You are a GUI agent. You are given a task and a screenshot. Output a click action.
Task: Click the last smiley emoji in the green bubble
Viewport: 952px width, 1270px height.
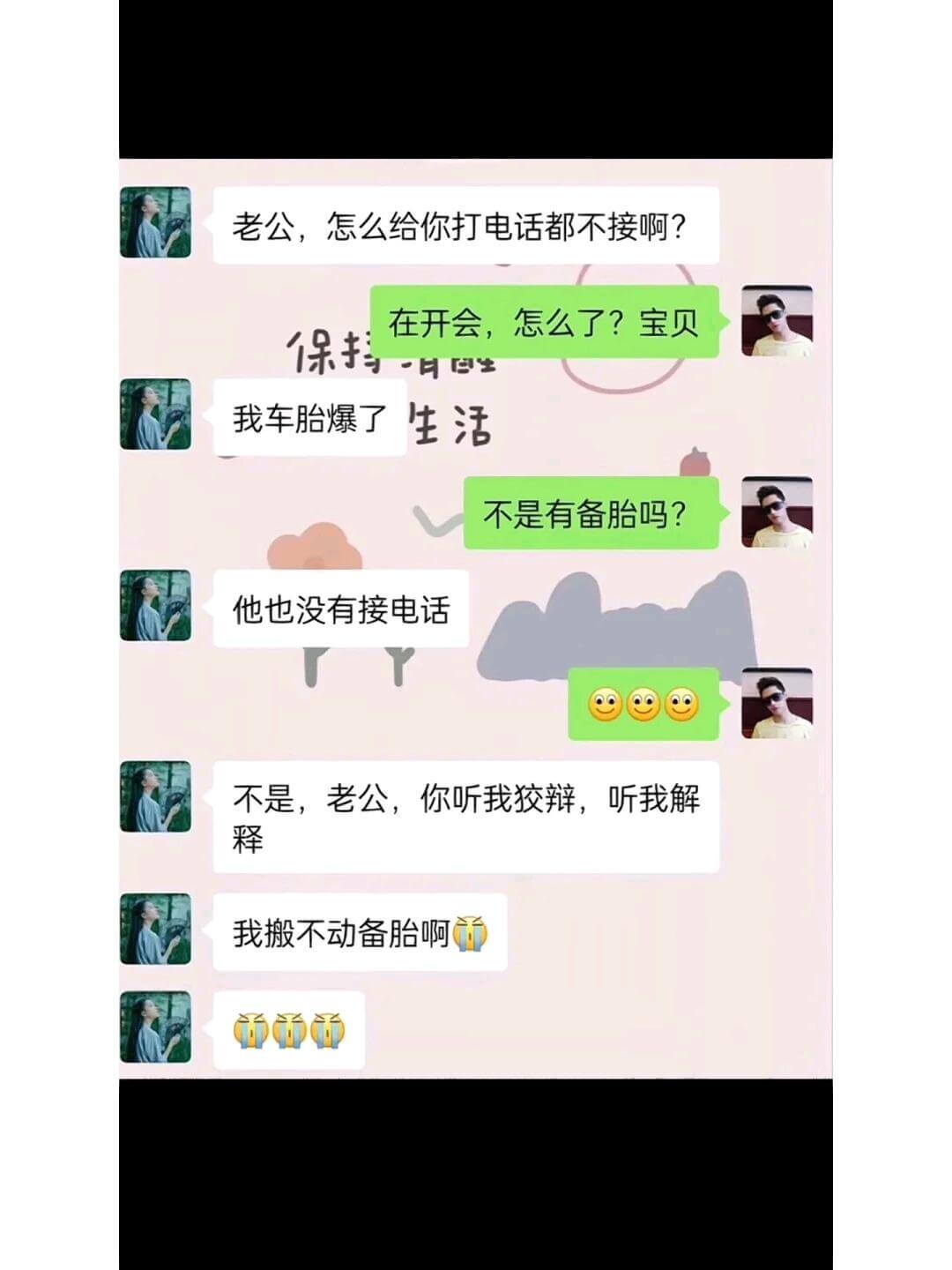click(681, 705)
